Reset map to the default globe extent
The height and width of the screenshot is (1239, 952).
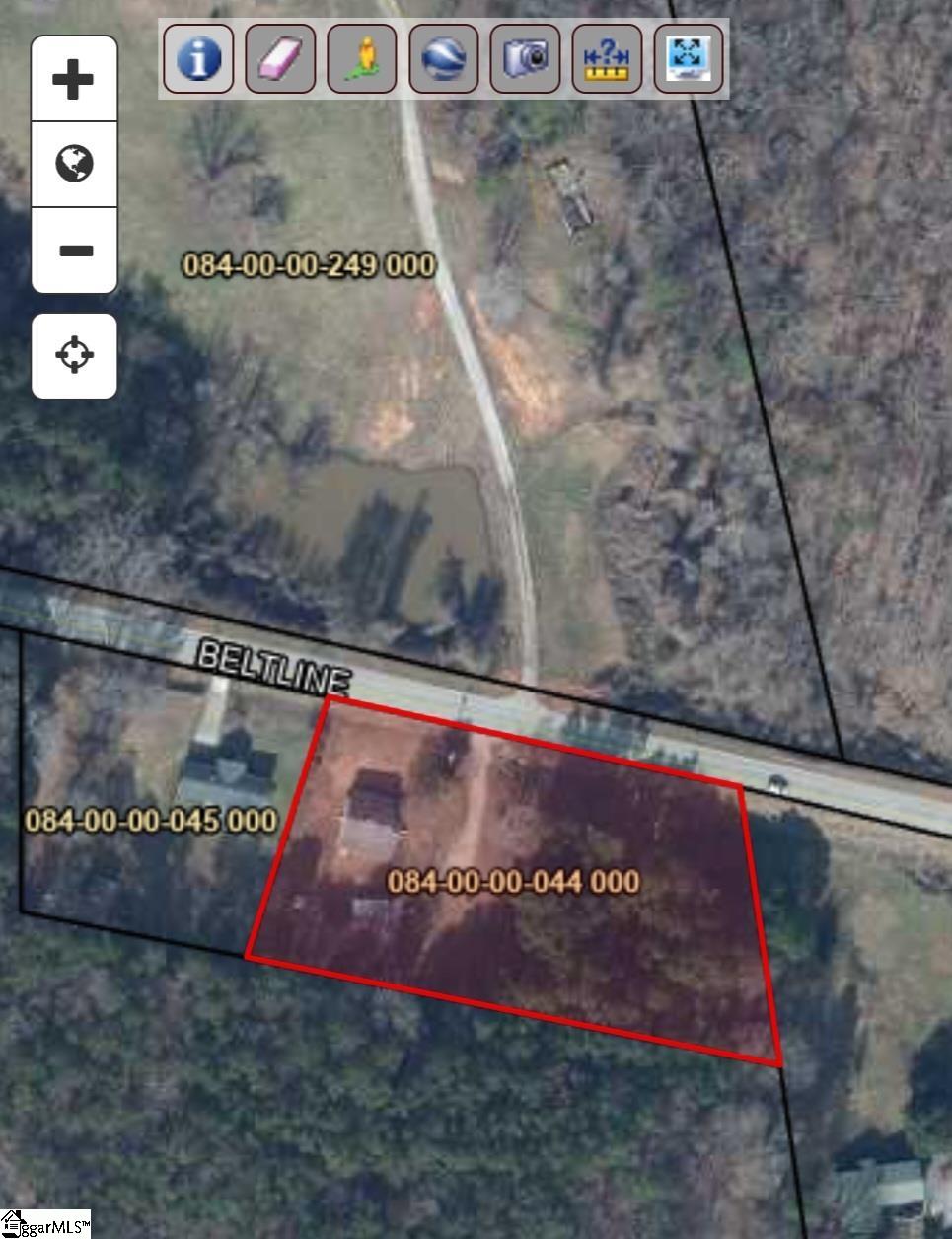(x=74, y=164)
